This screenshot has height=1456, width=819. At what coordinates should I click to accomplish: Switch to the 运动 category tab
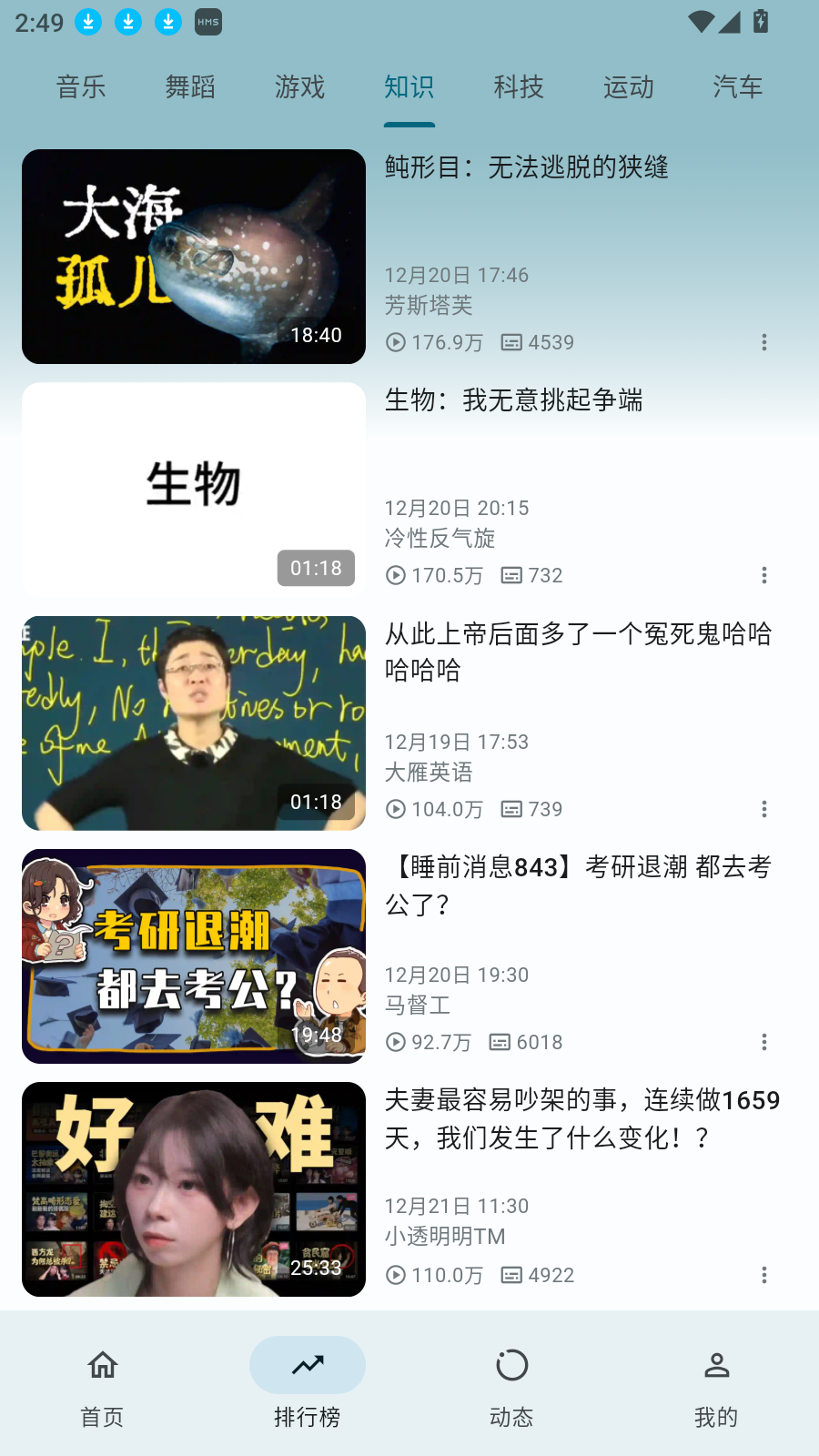pos(628,87)
